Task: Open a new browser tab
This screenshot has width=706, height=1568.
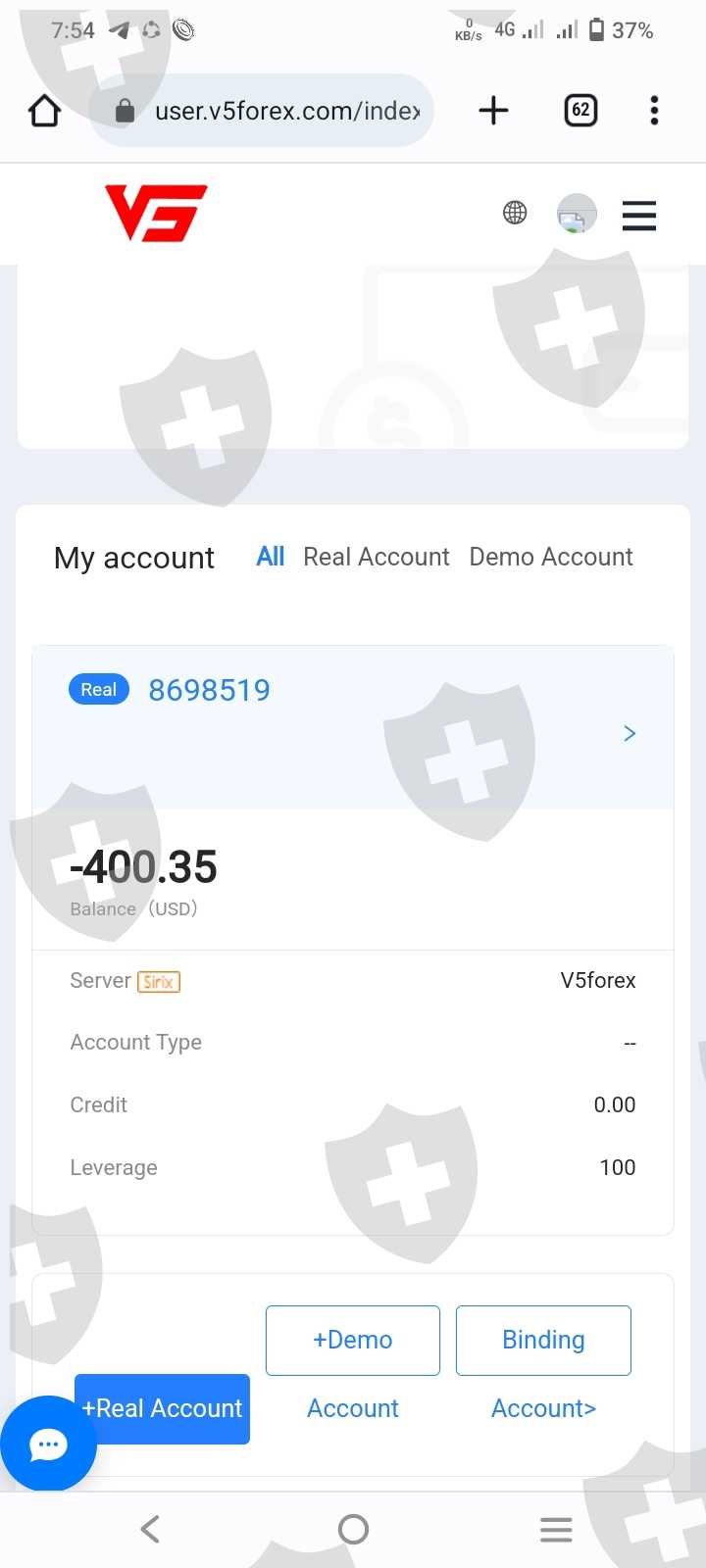Action: (x=493, y=111)
